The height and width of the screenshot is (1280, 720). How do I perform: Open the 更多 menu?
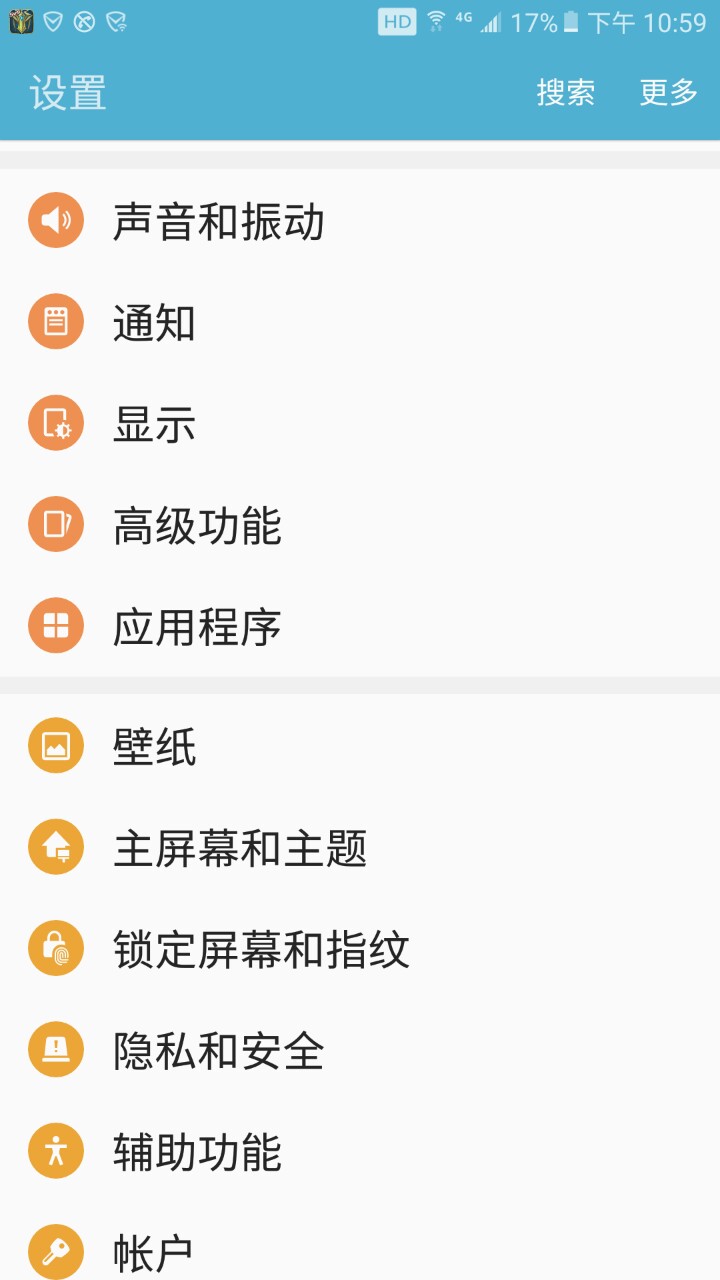tap(668, 93)
